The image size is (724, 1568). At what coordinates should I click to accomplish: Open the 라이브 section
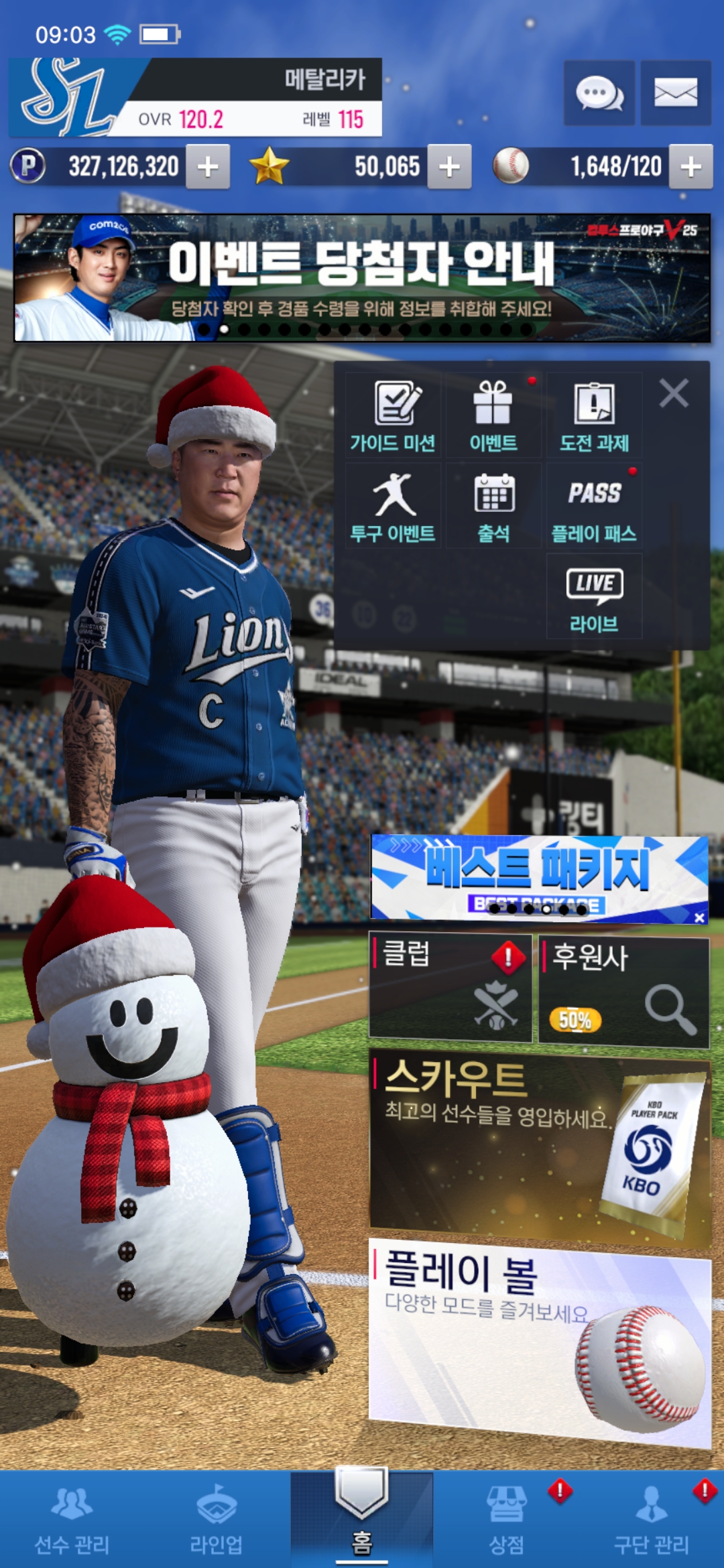tap(594, 596)
